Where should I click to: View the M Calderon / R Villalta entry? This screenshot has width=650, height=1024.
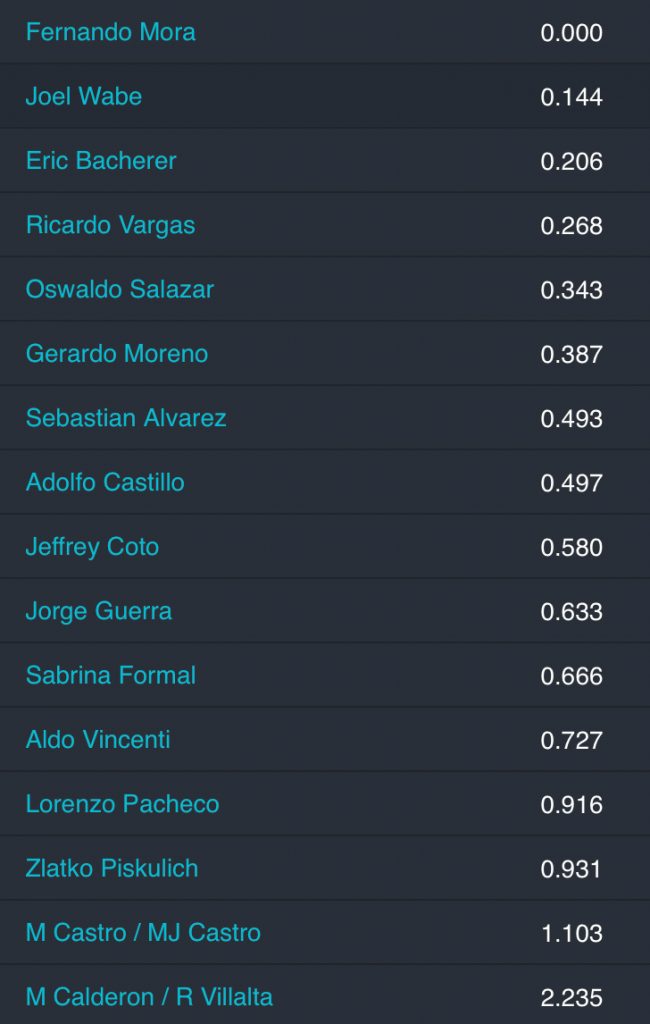click(149, 997)
